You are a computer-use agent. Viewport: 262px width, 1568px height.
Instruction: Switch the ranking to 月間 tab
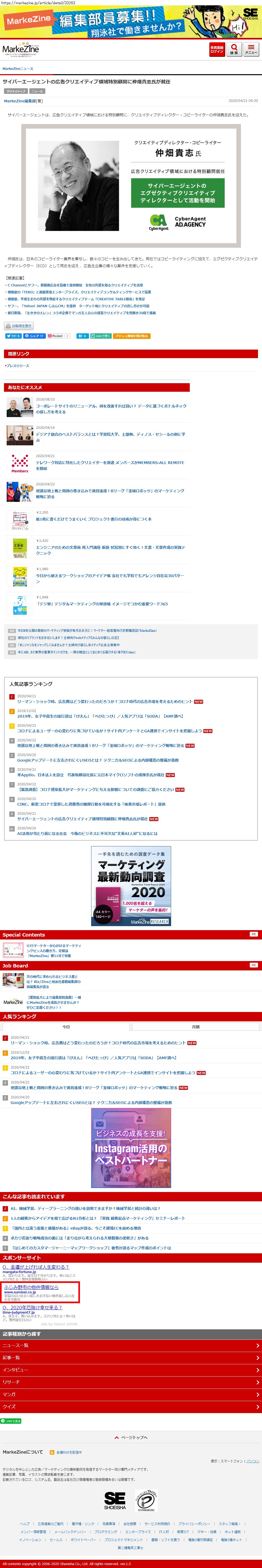coord(196,1027)
